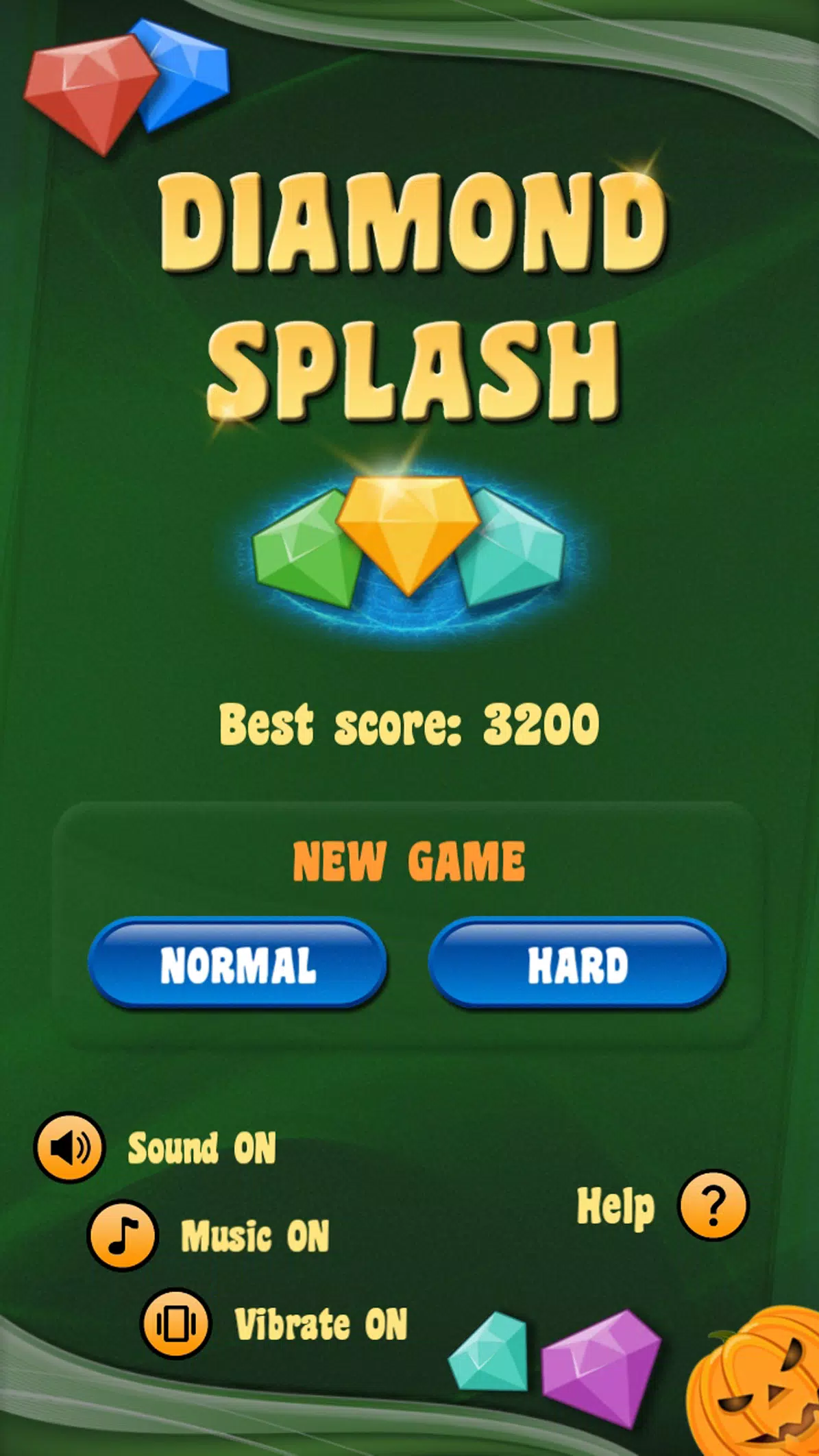Toggle sound with the speaker icon
This screenshot has width=819, height=1456.
tap(69, 1147)
